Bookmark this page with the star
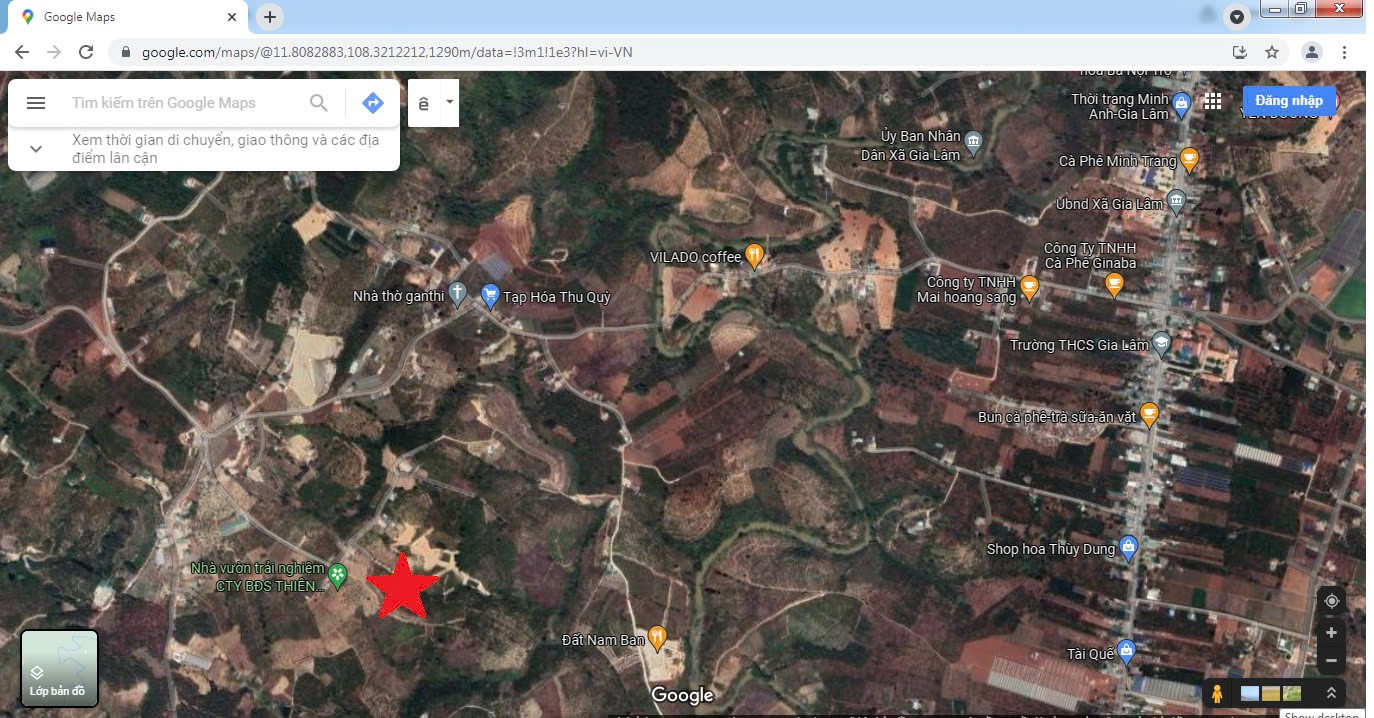Viewport: 1374px width, 718px height. point(1272,52)
